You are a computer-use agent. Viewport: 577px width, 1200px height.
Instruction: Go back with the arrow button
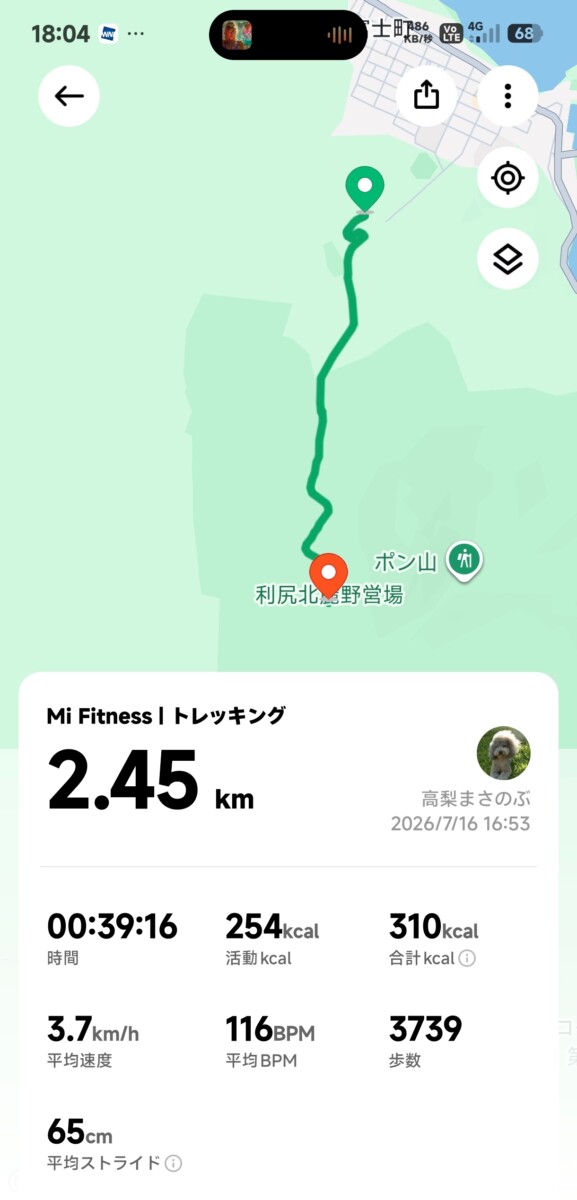pyautogui.click(x=69, y=96)
